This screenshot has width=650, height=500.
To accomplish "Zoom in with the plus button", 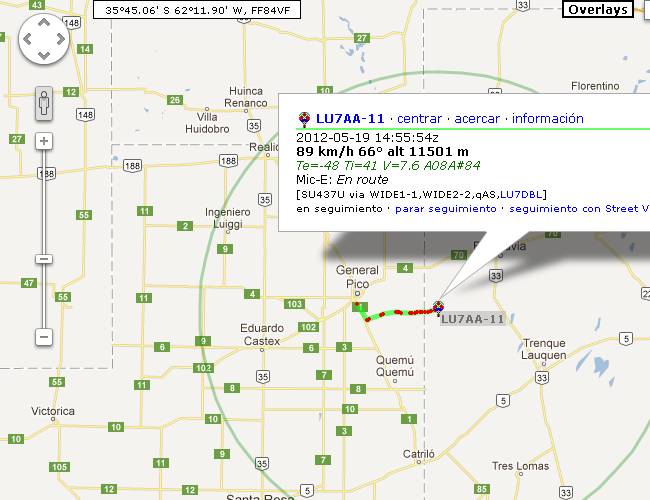I will coord(44,141).
